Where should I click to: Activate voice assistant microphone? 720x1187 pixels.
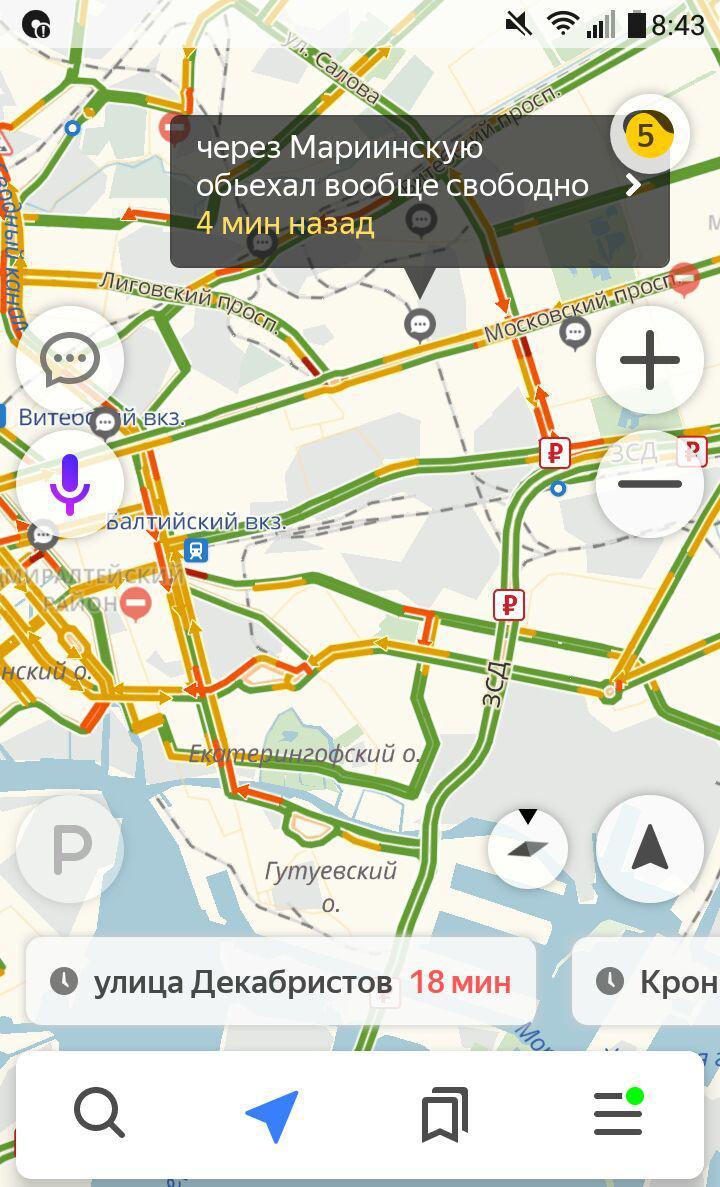[x=70, y=484]
